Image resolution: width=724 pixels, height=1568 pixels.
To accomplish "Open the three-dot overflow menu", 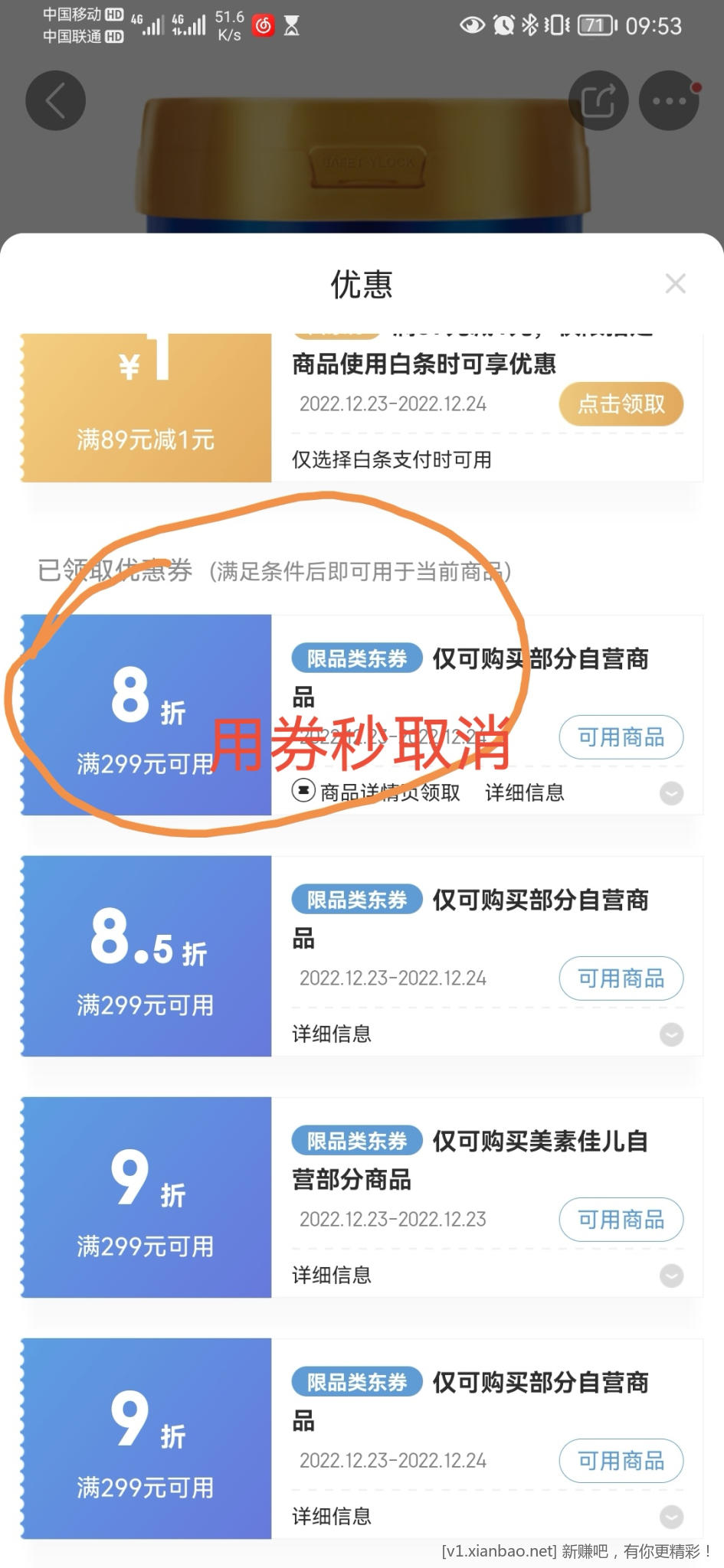I will pyautogui.click(x=669, y=100).
